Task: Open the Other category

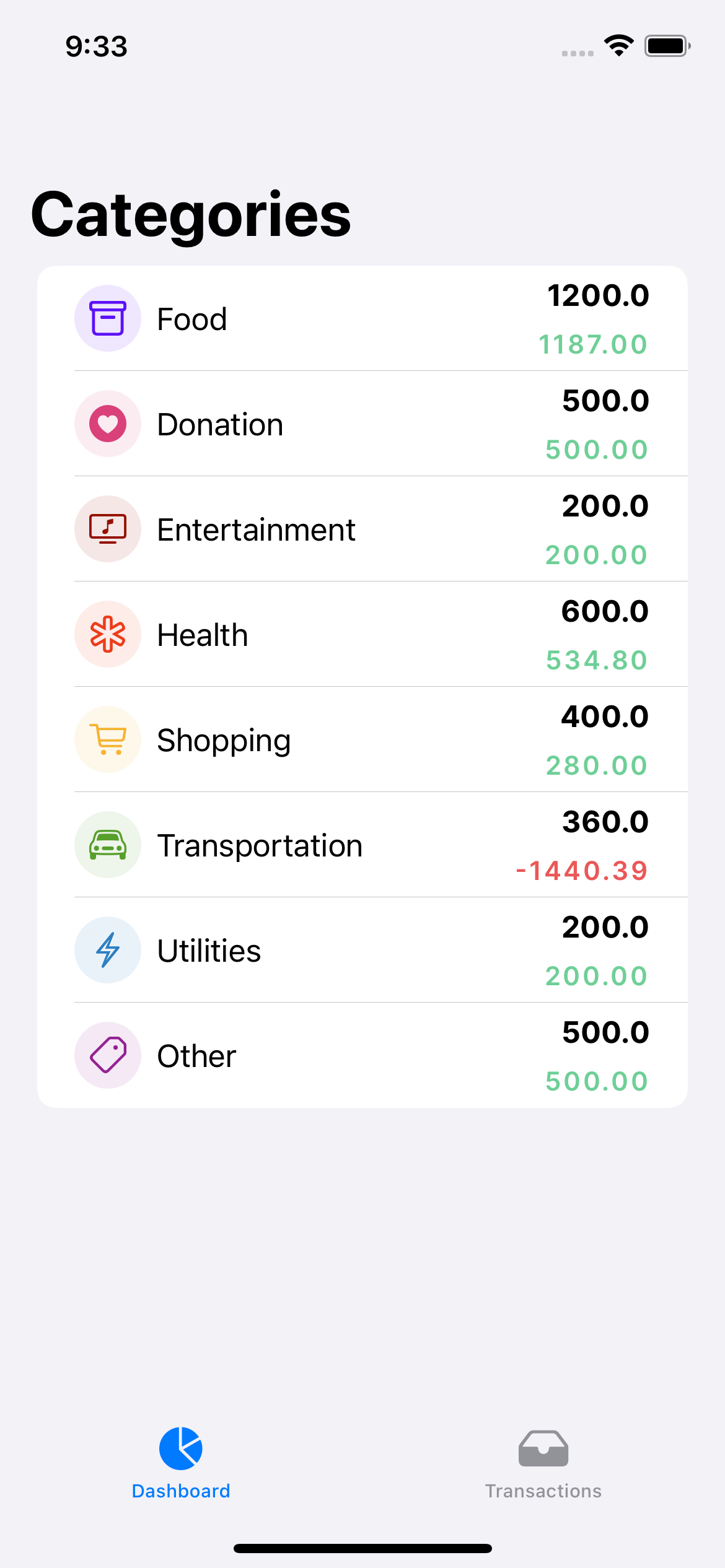Action: 362,1056
